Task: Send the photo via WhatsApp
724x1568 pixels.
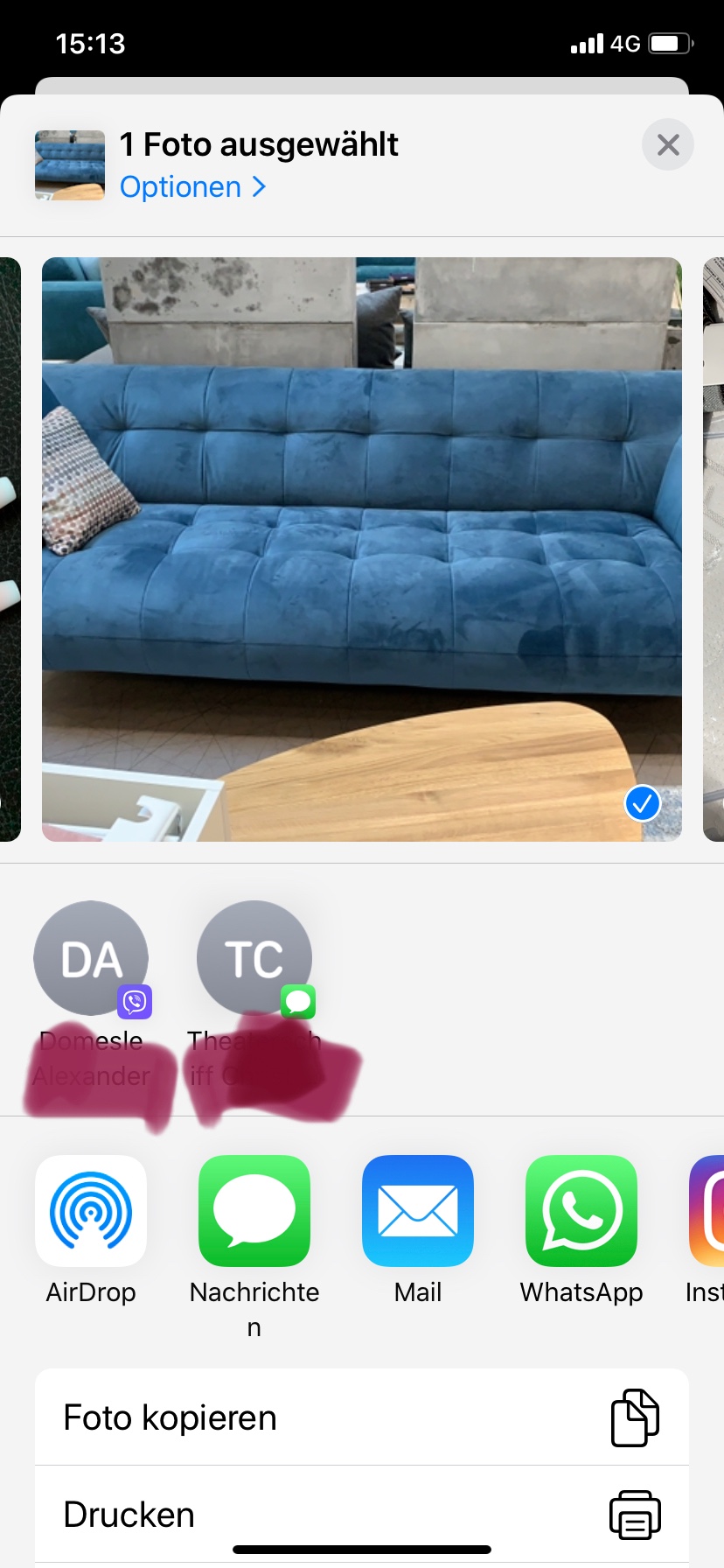Action: tap(581, 1211)
